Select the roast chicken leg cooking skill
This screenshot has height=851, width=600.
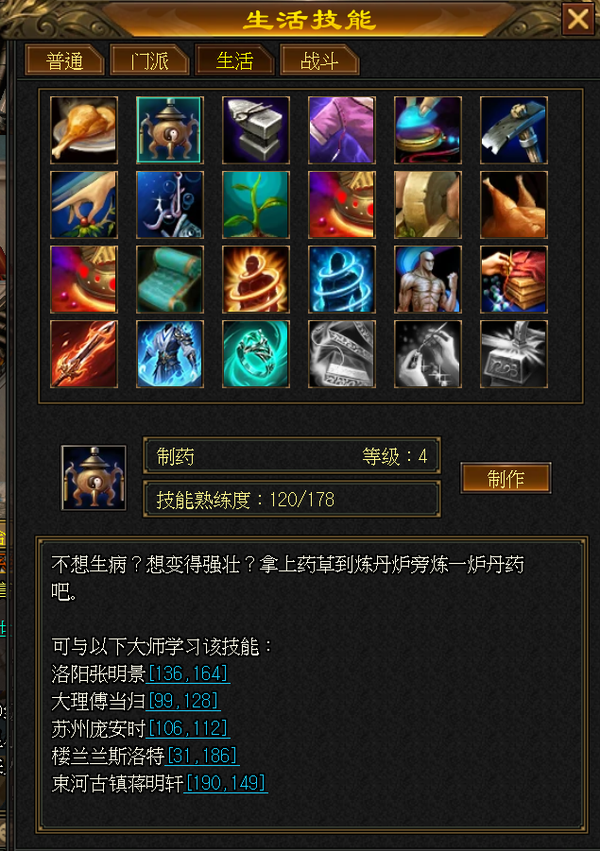click(x=84, y=130)
